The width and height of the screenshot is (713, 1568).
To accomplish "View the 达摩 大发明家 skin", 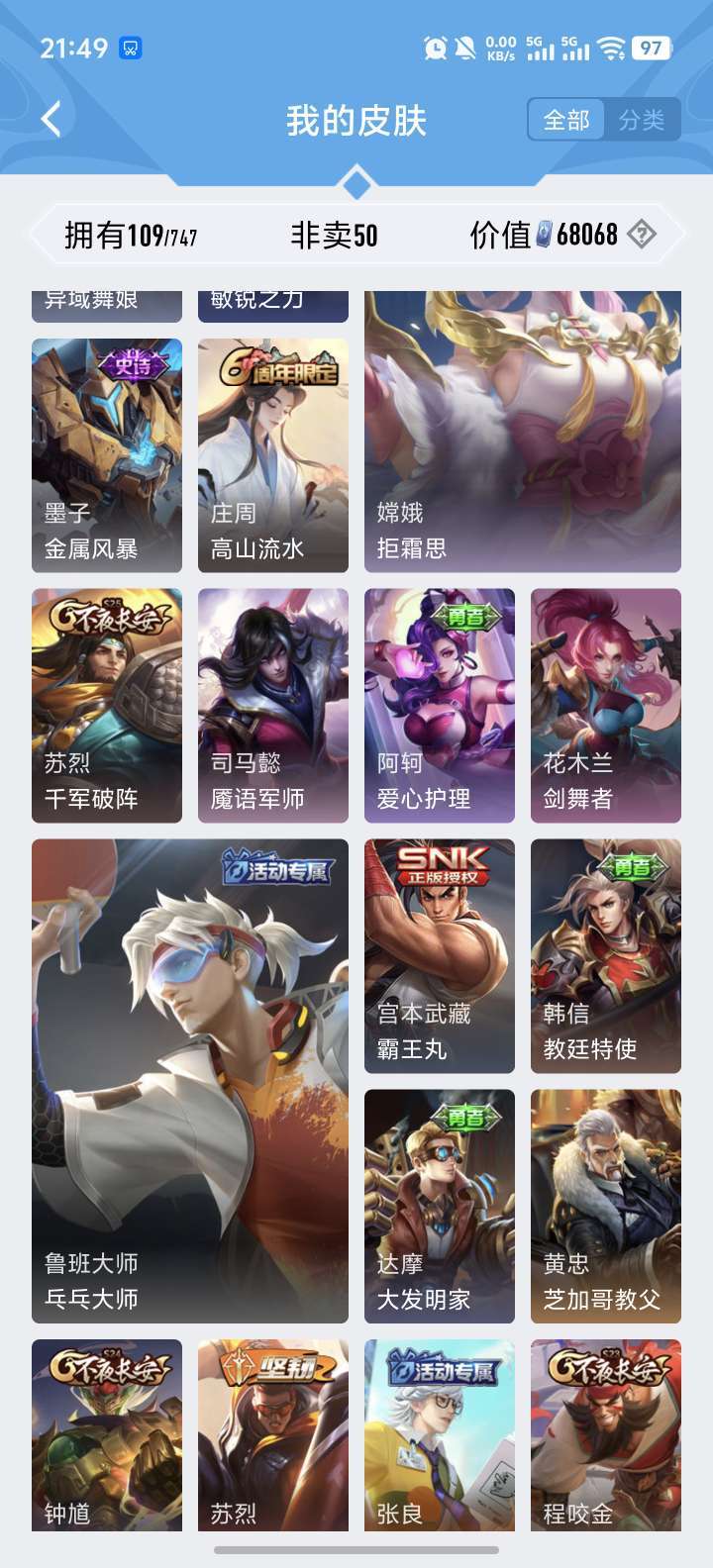I will coord(440,1206).
